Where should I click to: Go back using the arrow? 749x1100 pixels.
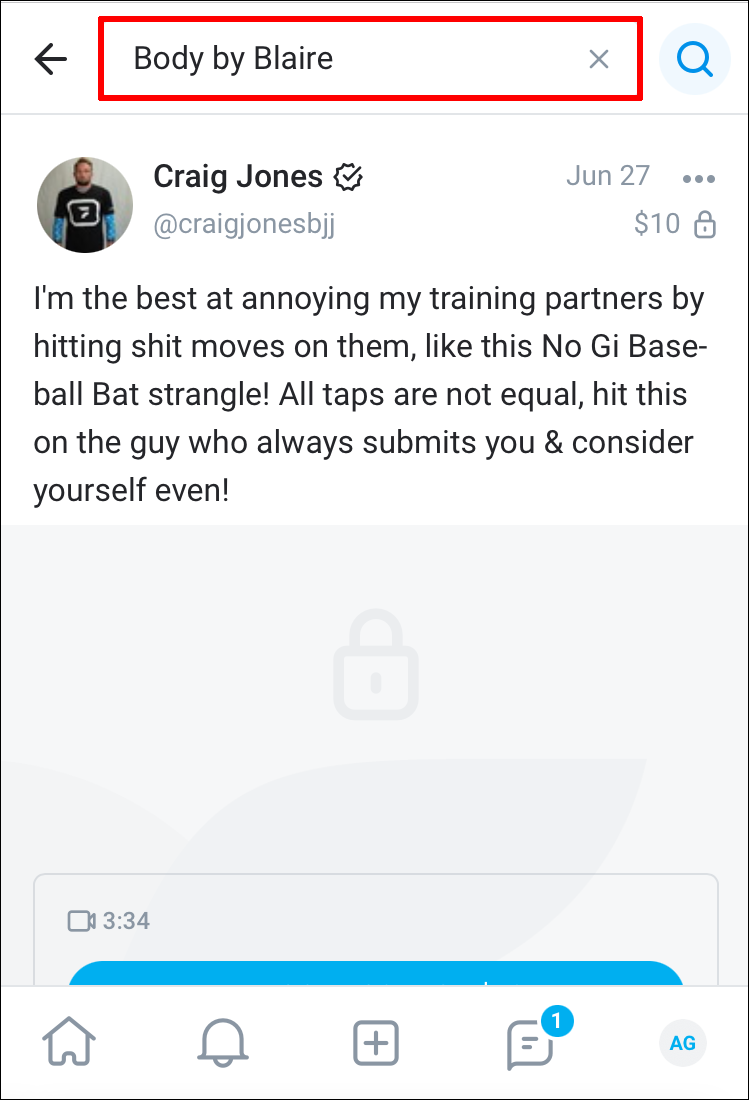click(50, 60)
